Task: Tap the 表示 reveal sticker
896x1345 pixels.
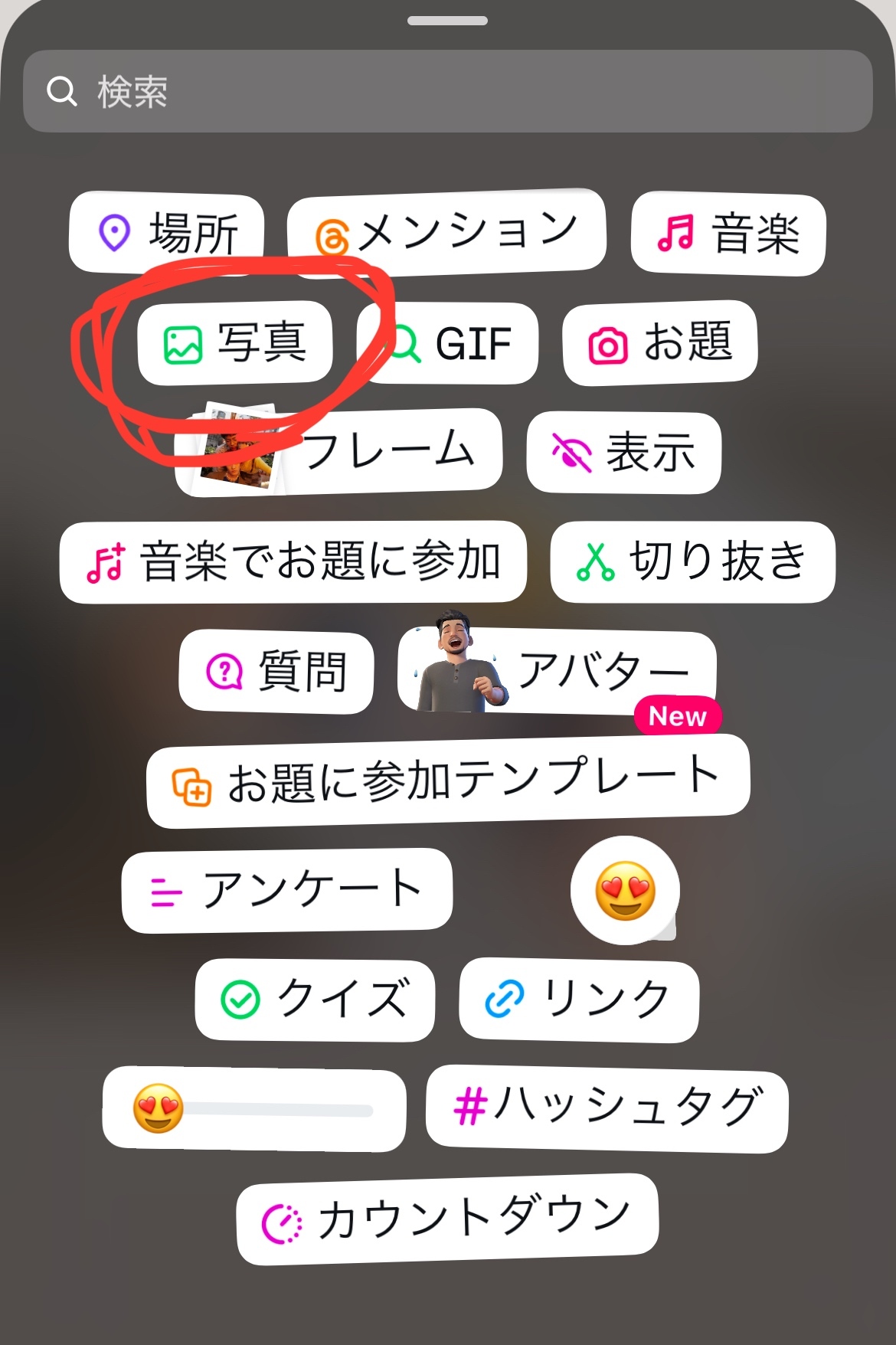Action: pyautogui.click(x=624, y=453)
